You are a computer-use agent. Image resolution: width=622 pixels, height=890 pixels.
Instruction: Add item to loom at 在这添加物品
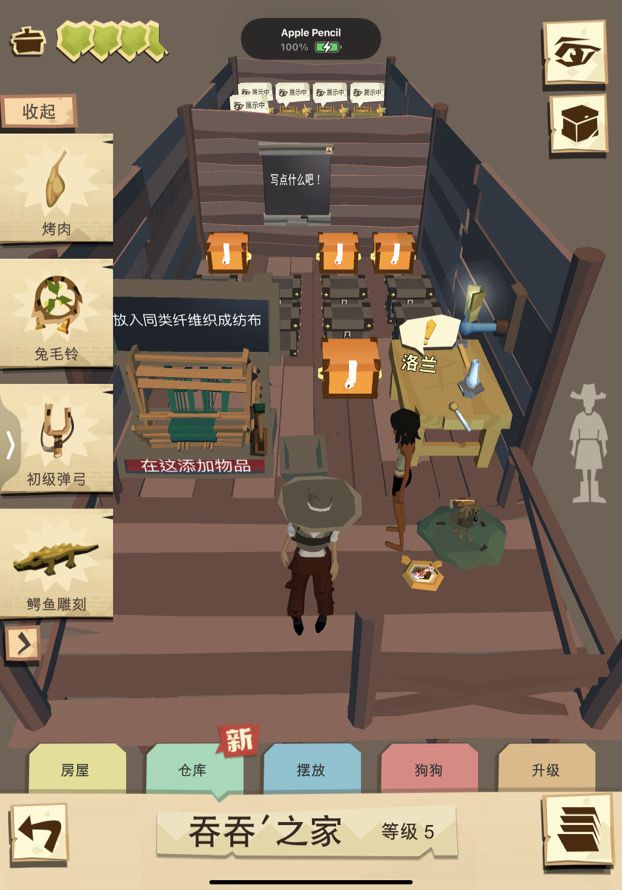[195, 466]
